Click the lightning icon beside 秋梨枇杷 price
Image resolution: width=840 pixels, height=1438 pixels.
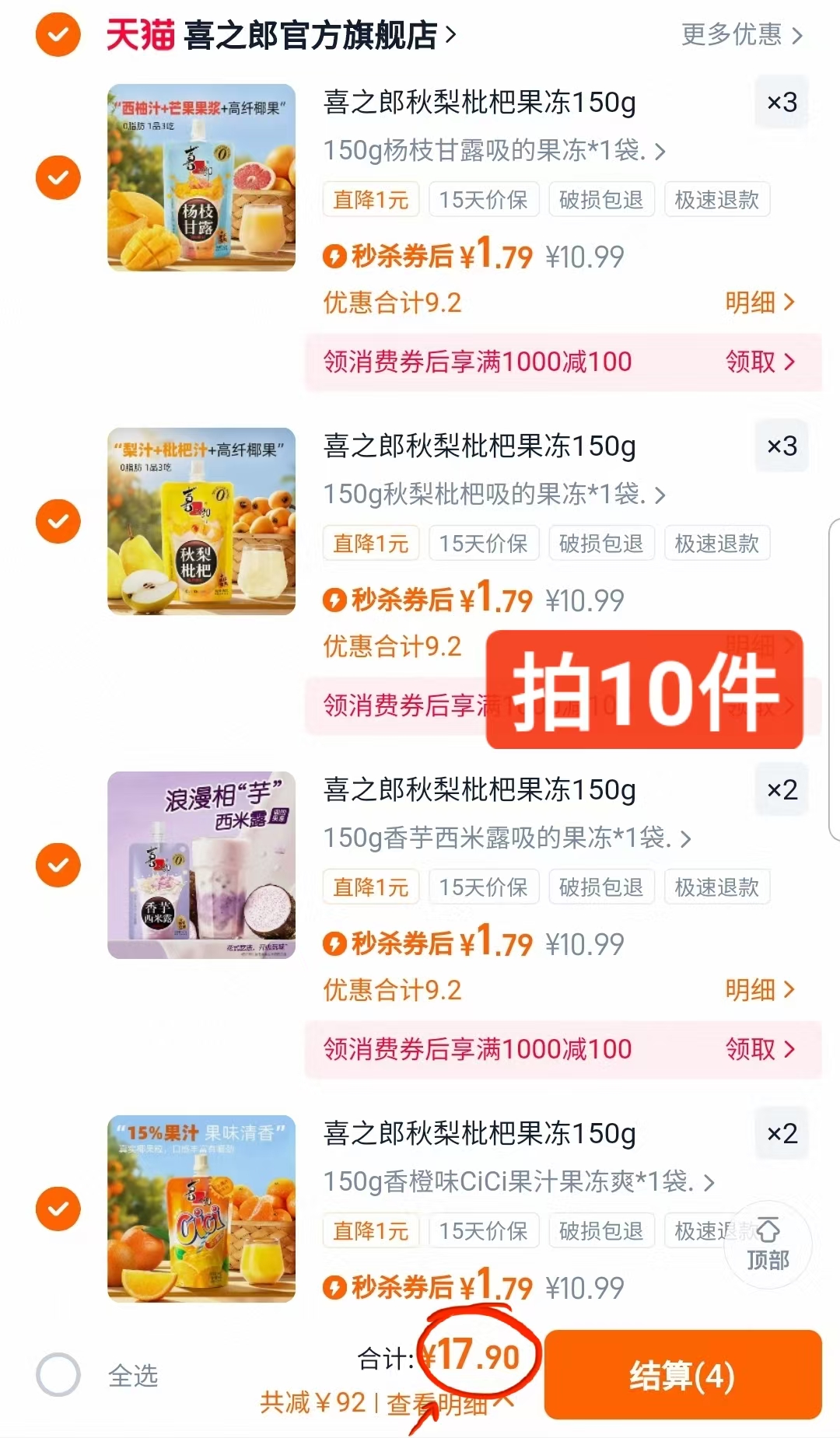(x=336, y=600)
